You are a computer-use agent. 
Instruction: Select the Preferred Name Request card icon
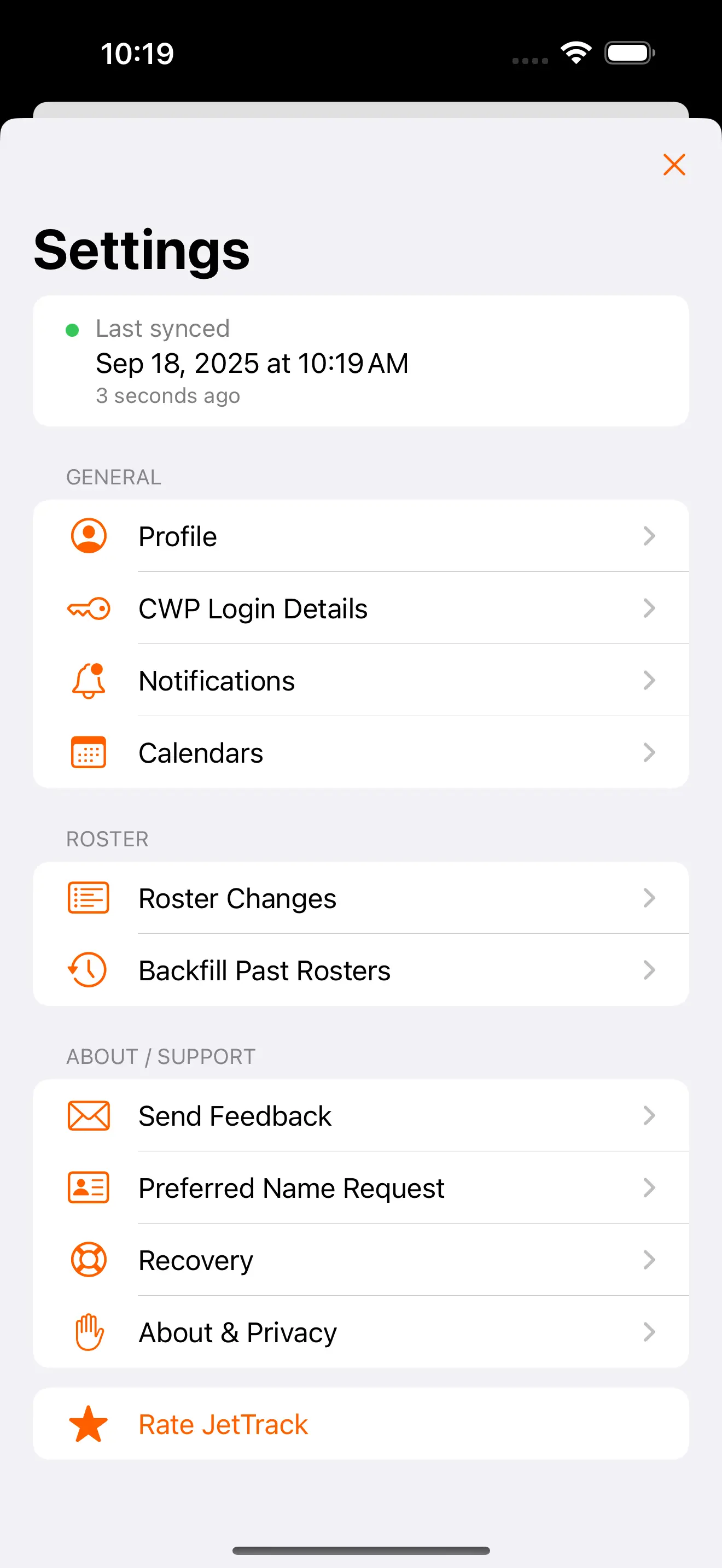tap(88, 1187)
